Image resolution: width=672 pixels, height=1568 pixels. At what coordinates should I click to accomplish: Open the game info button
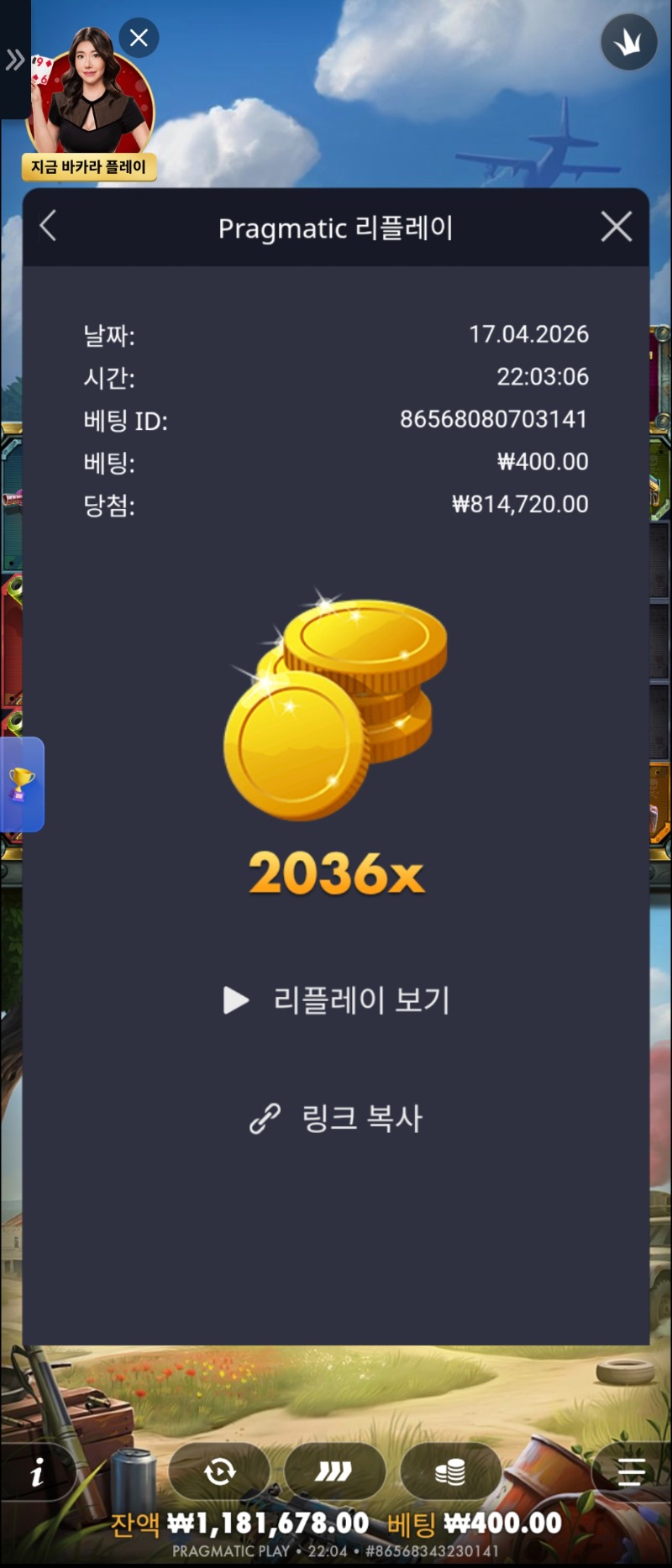(37, 1472)
